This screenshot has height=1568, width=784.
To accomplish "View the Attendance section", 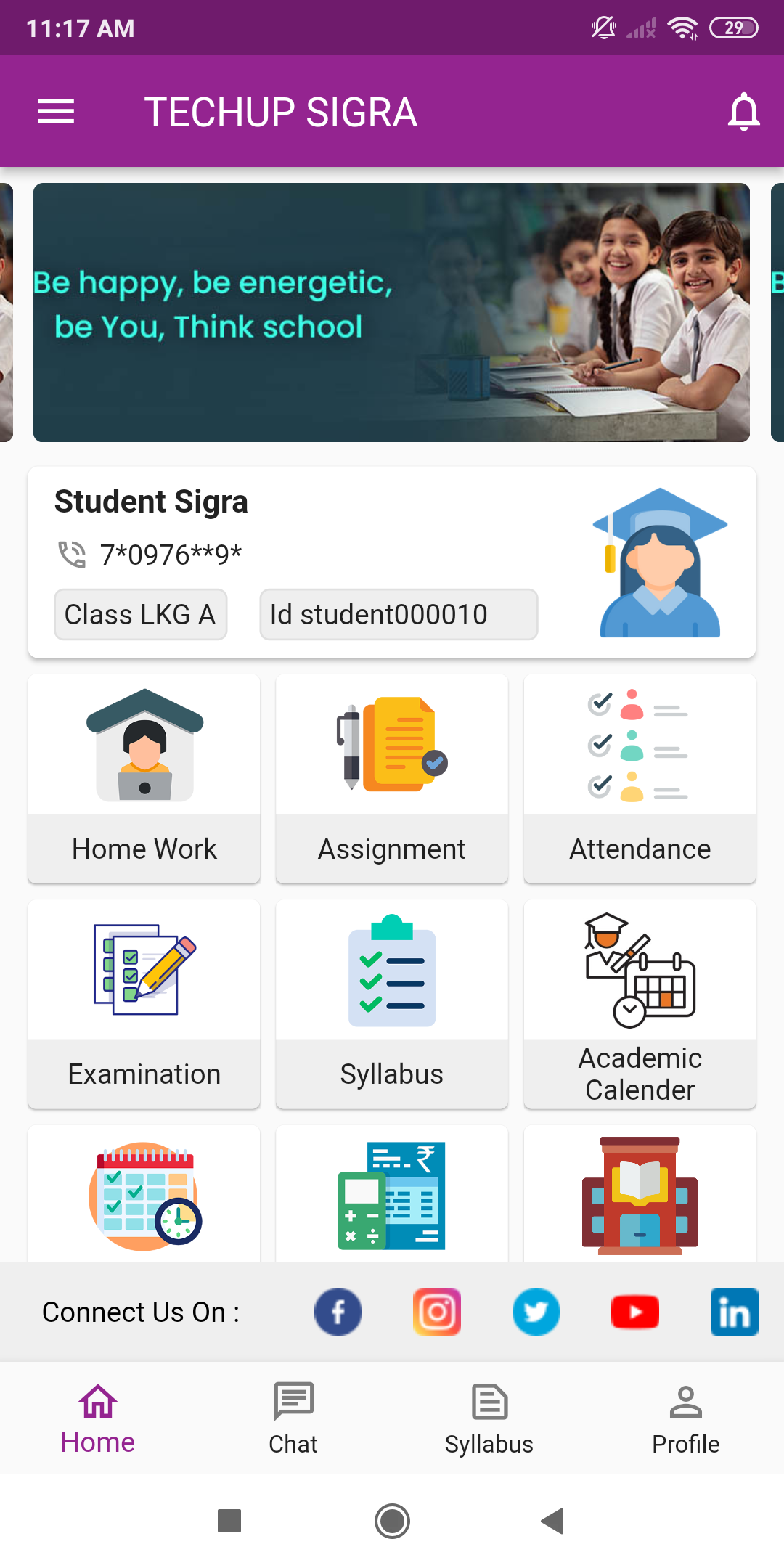I will 640,779.
